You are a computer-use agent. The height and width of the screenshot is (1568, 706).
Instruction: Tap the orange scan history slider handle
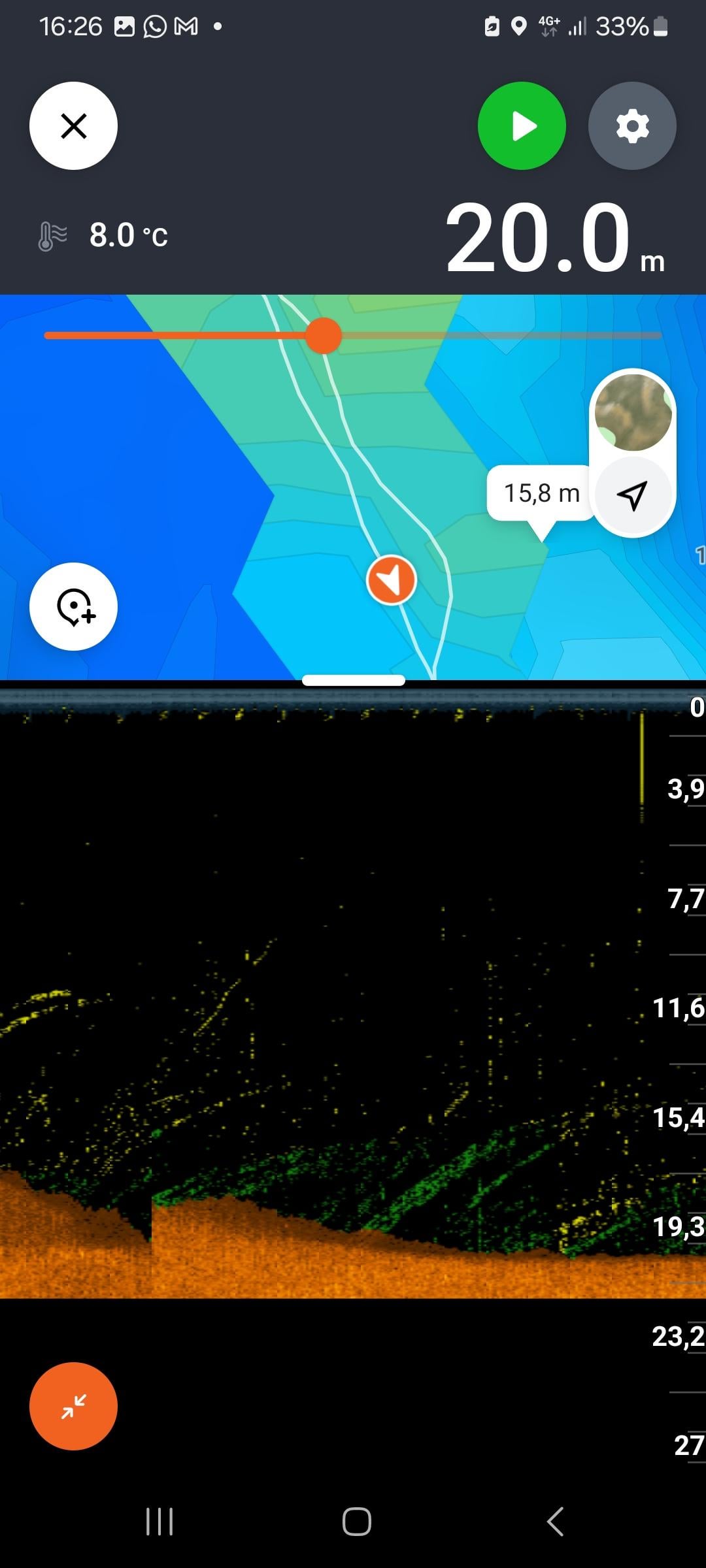coord(324,336)
